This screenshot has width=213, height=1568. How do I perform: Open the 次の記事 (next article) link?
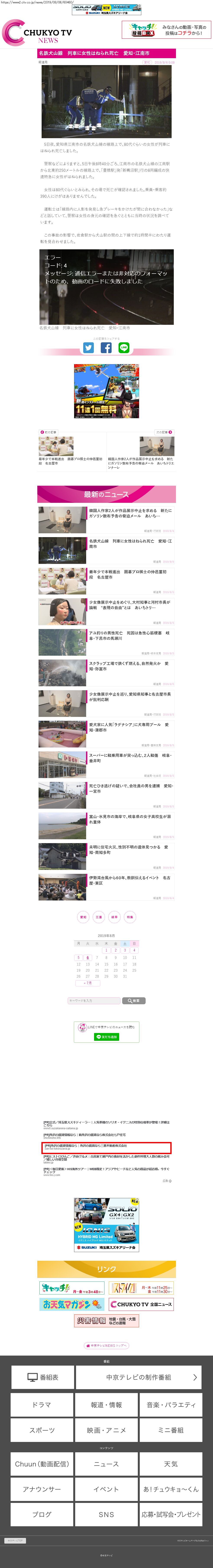tap(164, 432)
